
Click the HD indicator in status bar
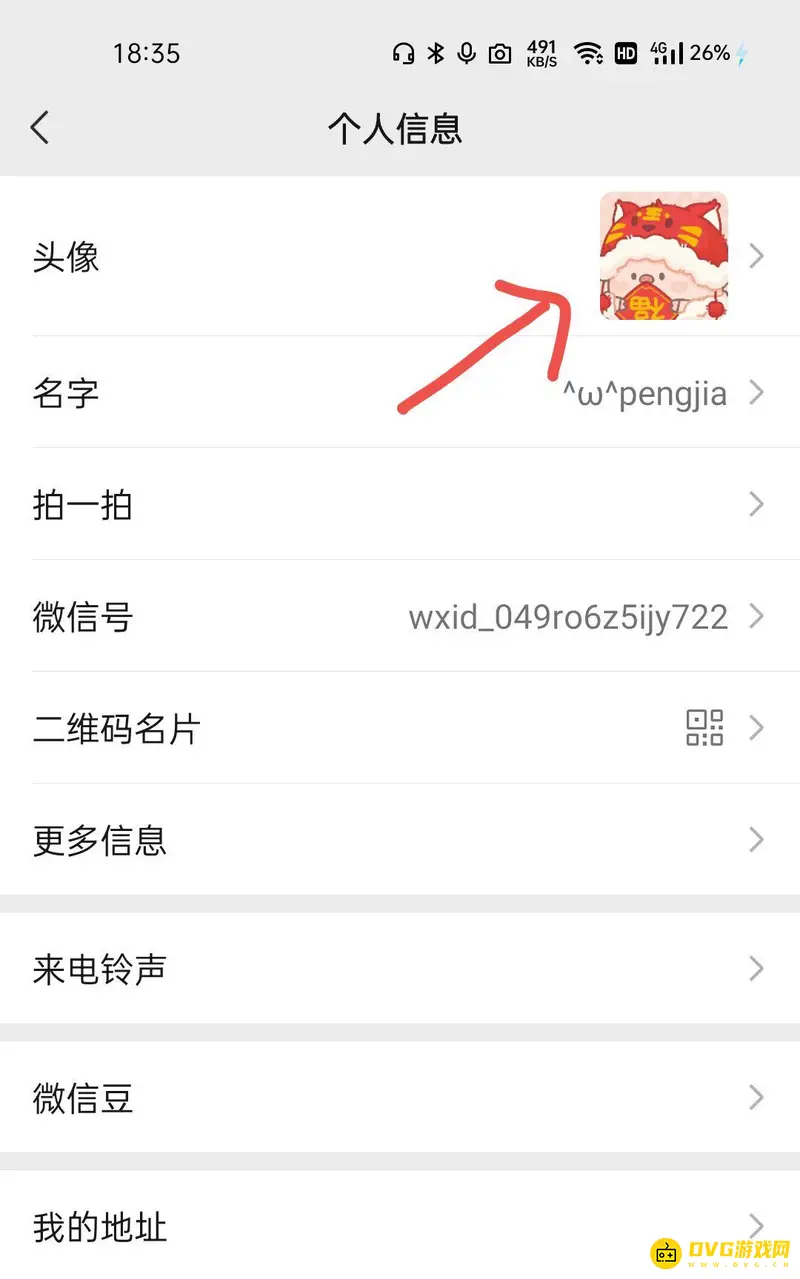click(x=625, y=54)
